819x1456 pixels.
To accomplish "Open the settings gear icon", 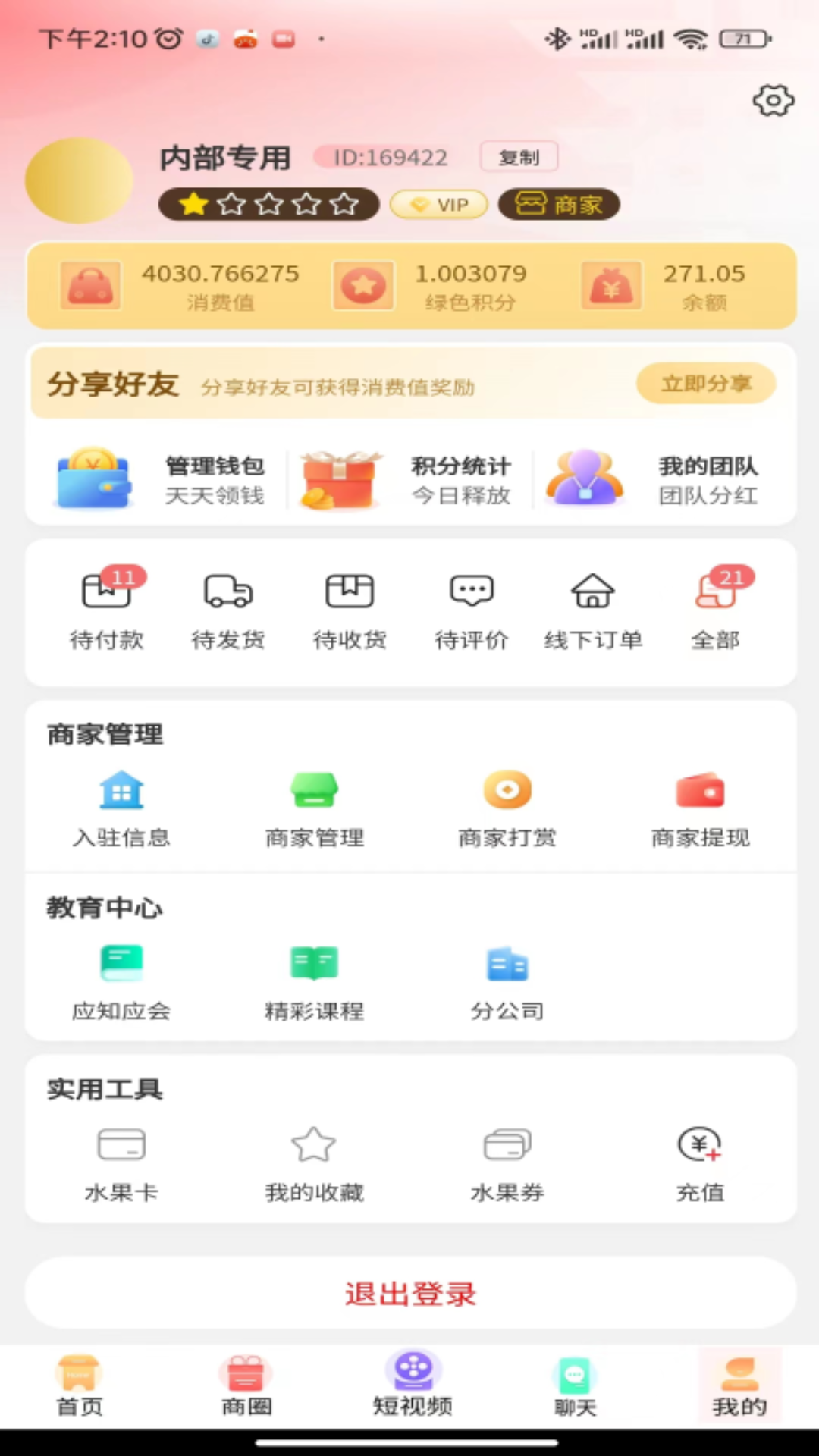I will (773, 100).
